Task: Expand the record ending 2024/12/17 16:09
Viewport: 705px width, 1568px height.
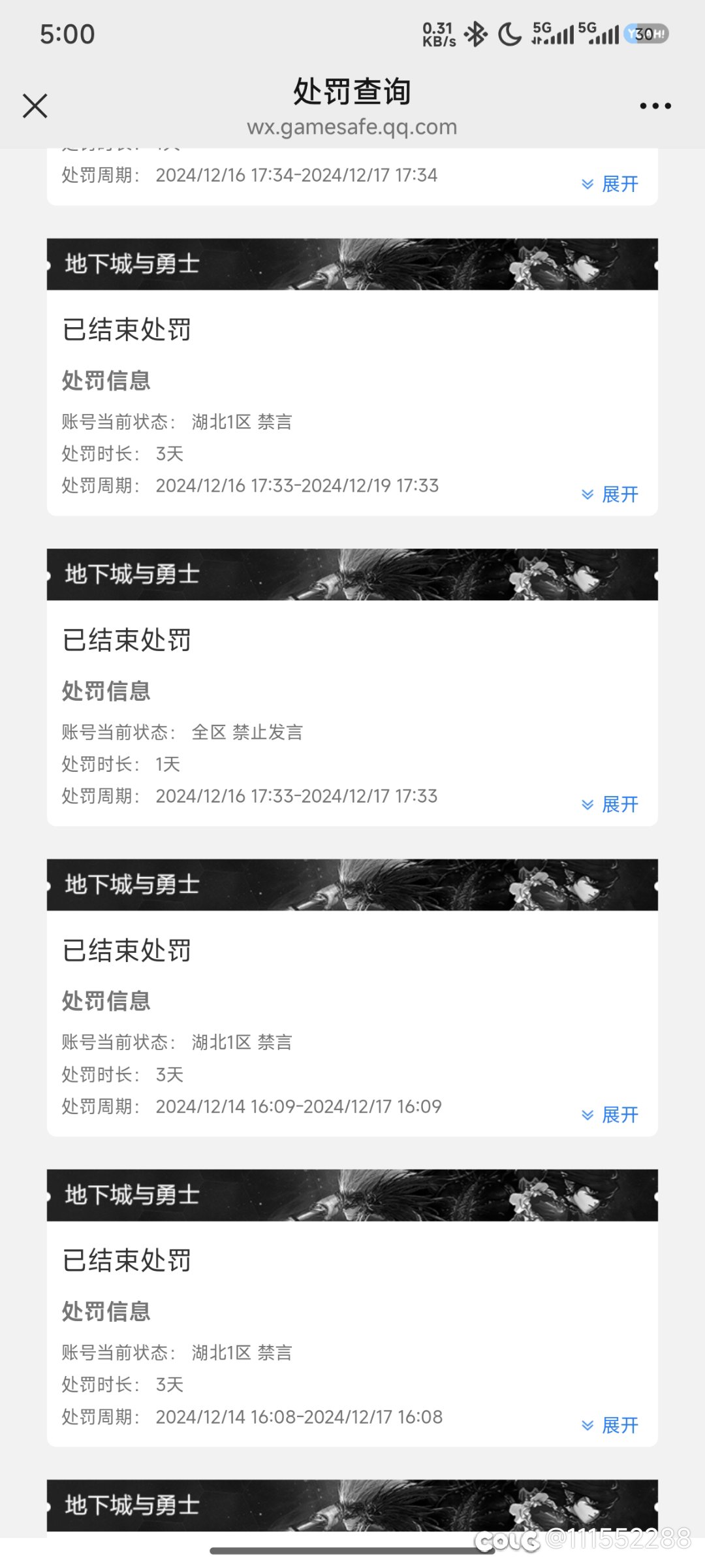Action: point(610,1115)
